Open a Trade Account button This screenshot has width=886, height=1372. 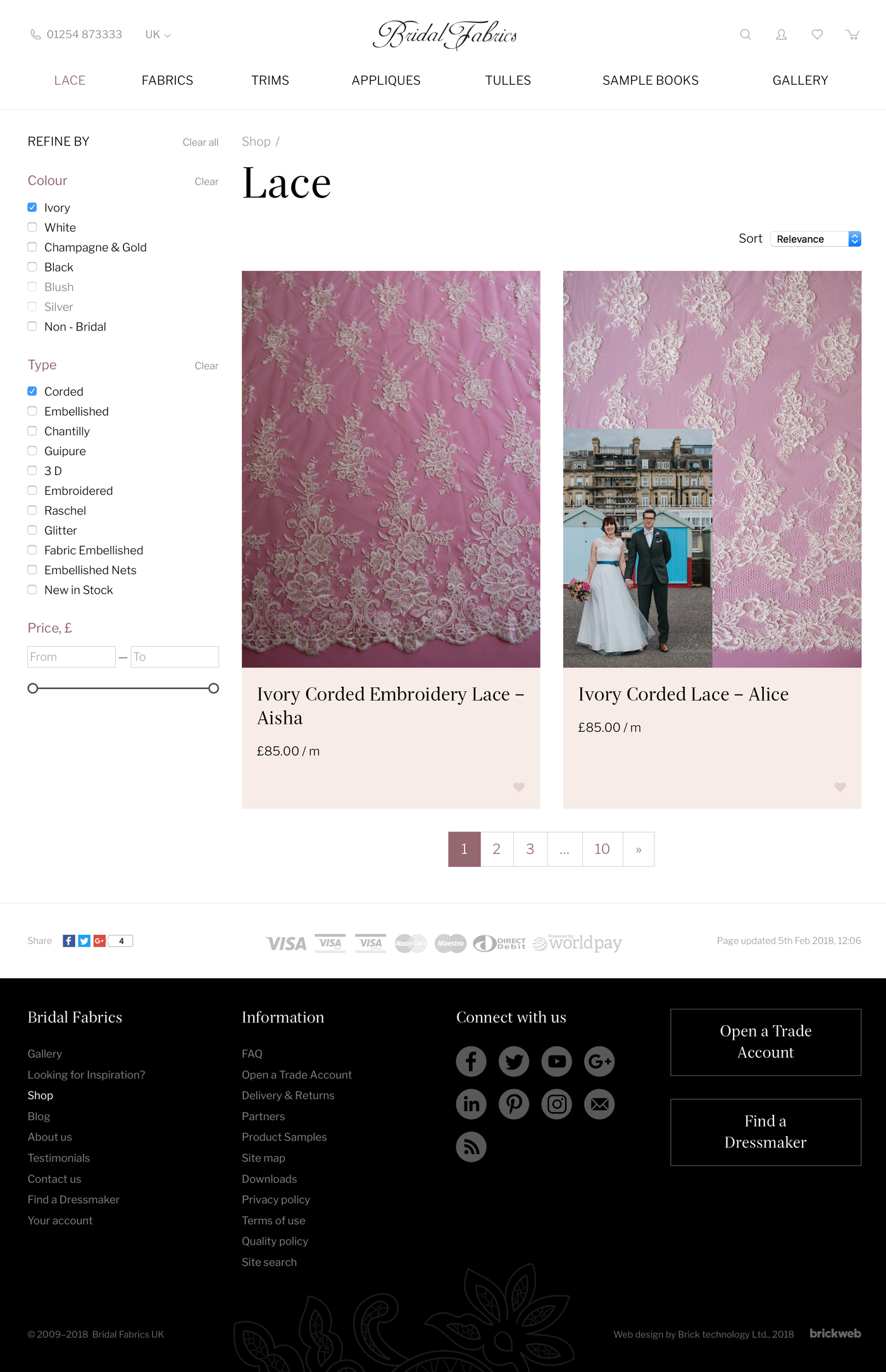tap(765, 1042)
